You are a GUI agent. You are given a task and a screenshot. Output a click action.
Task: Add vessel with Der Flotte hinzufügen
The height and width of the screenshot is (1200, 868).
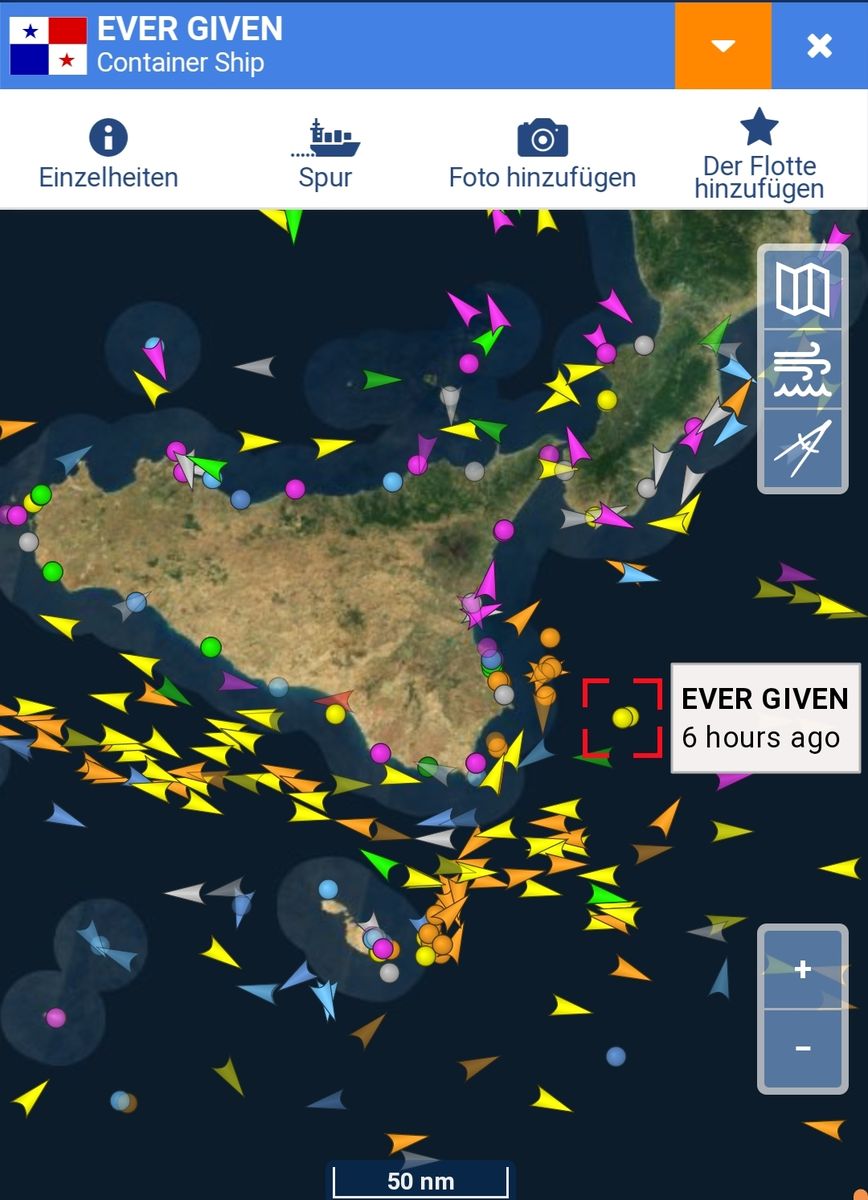point(759,155)
